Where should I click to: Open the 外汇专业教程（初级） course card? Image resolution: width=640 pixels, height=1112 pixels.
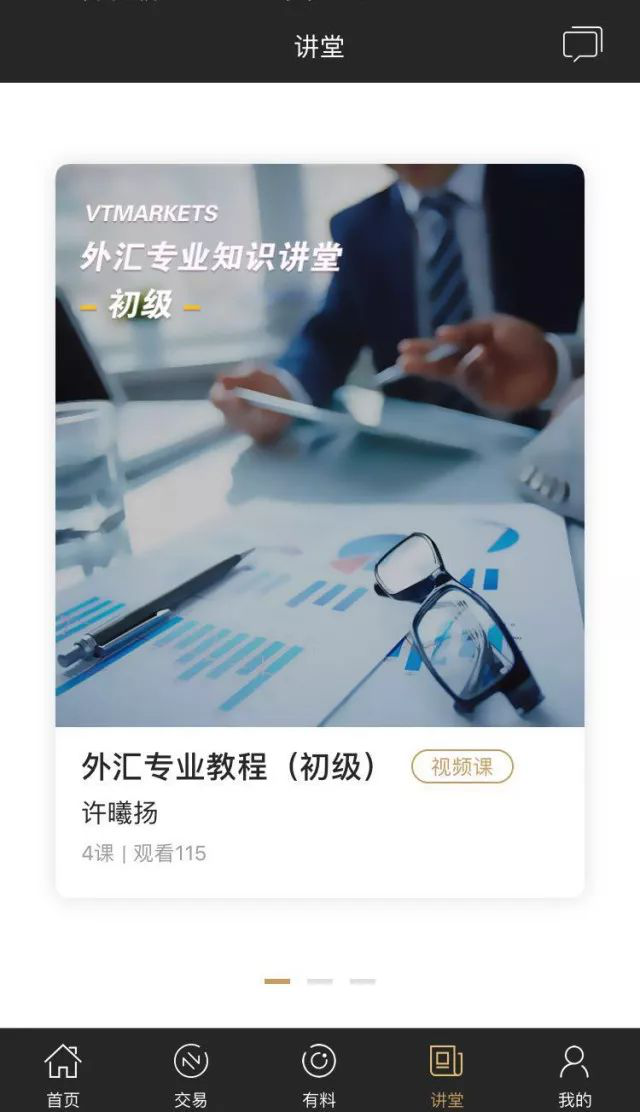(x=320, y=530)
